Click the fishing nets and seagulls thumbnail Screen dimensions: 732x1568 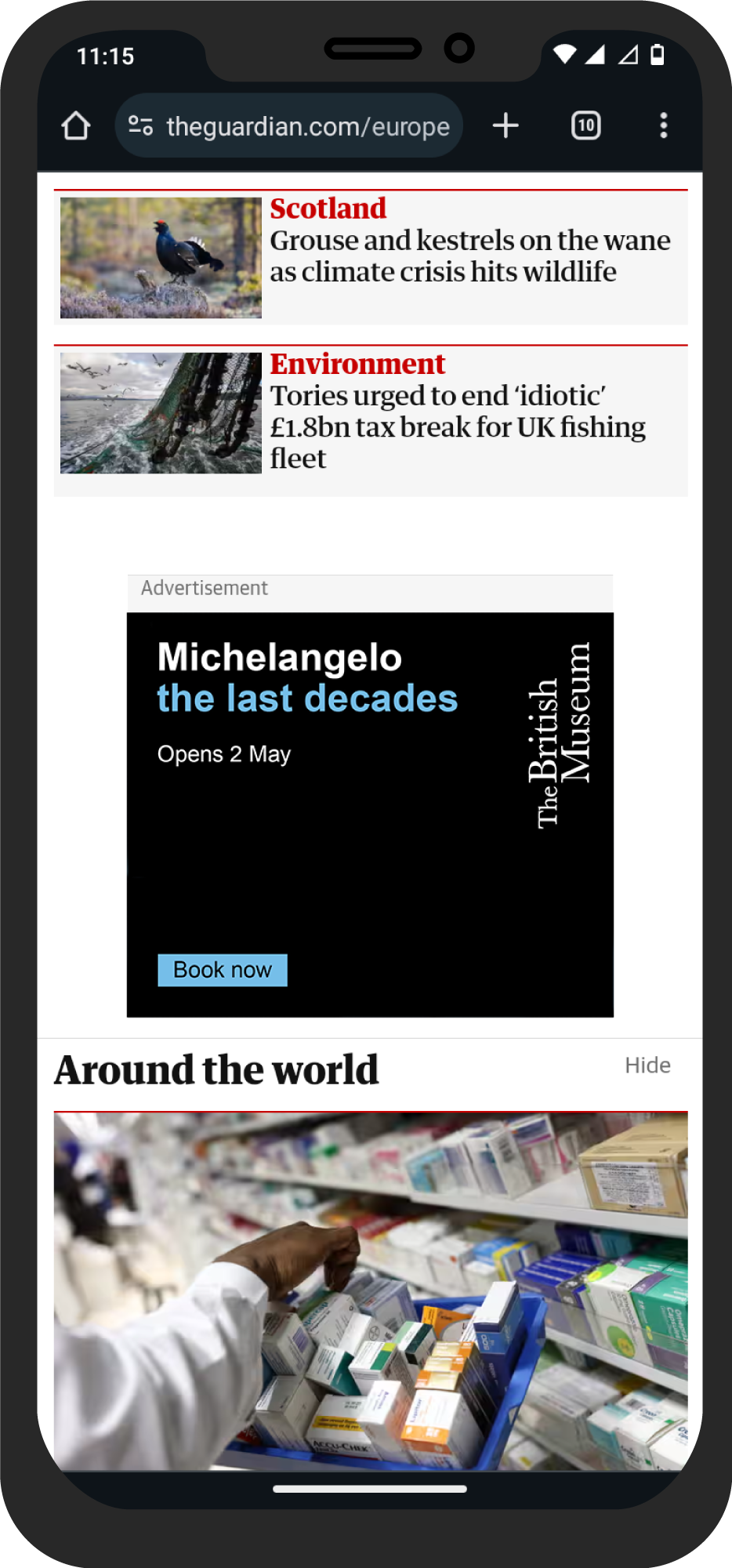click(160, 414)
